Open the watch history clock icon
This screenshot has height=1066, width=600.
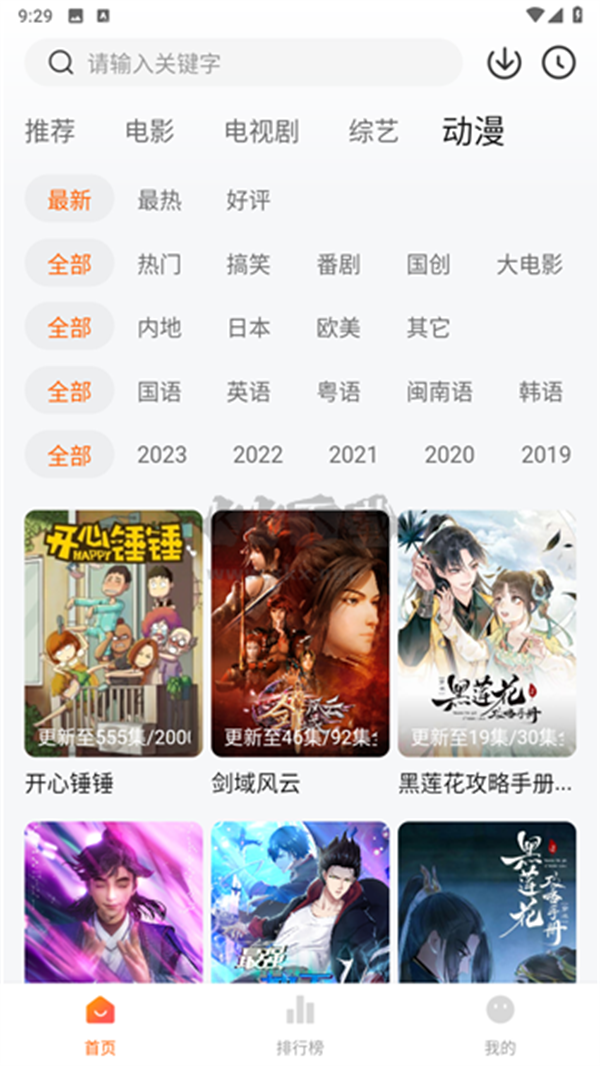[559, 63]
